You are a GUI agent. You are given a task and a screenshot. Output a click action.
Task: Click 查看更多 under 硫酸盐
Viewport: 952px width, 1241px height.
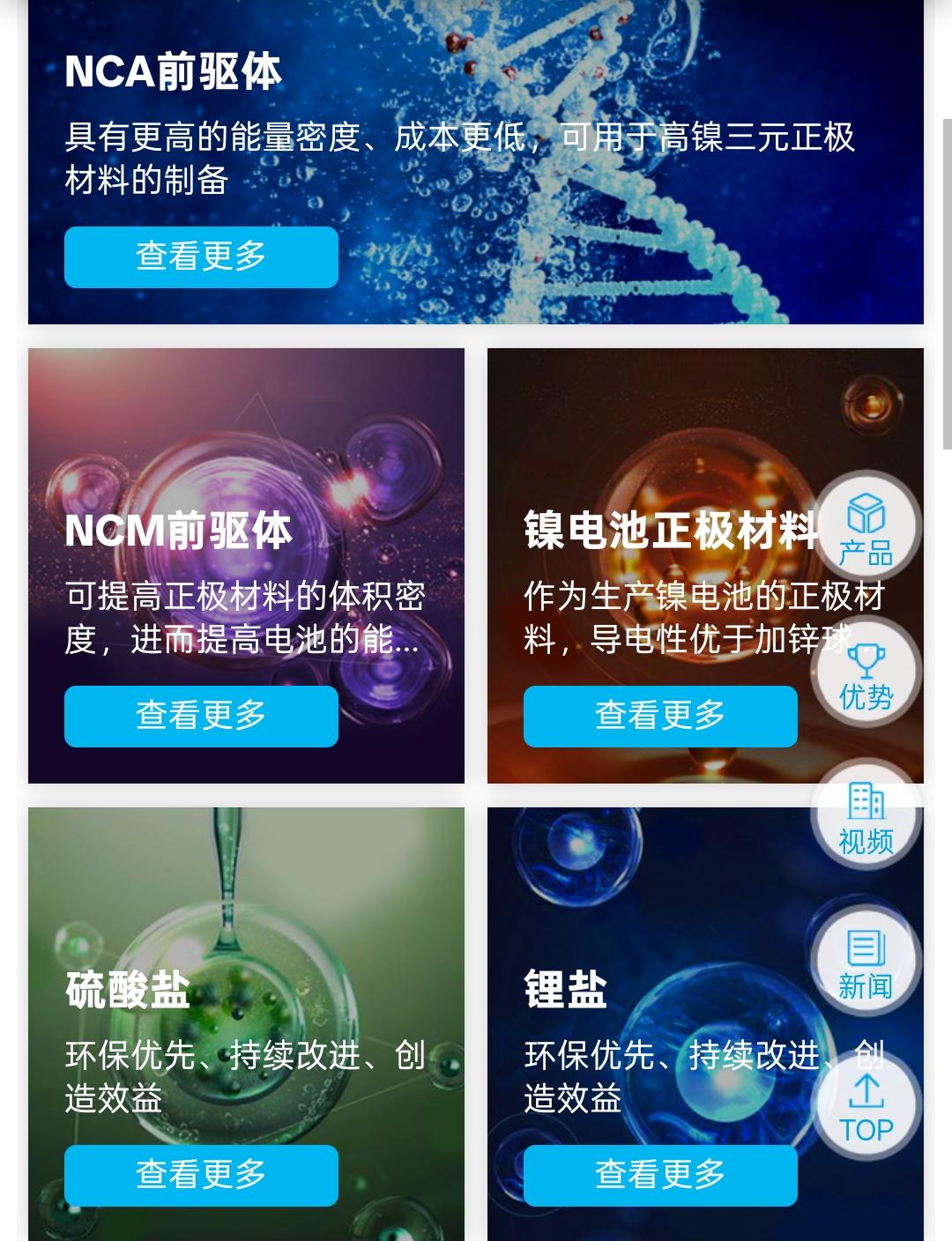pyautogui.click(x=200, y=1175)
